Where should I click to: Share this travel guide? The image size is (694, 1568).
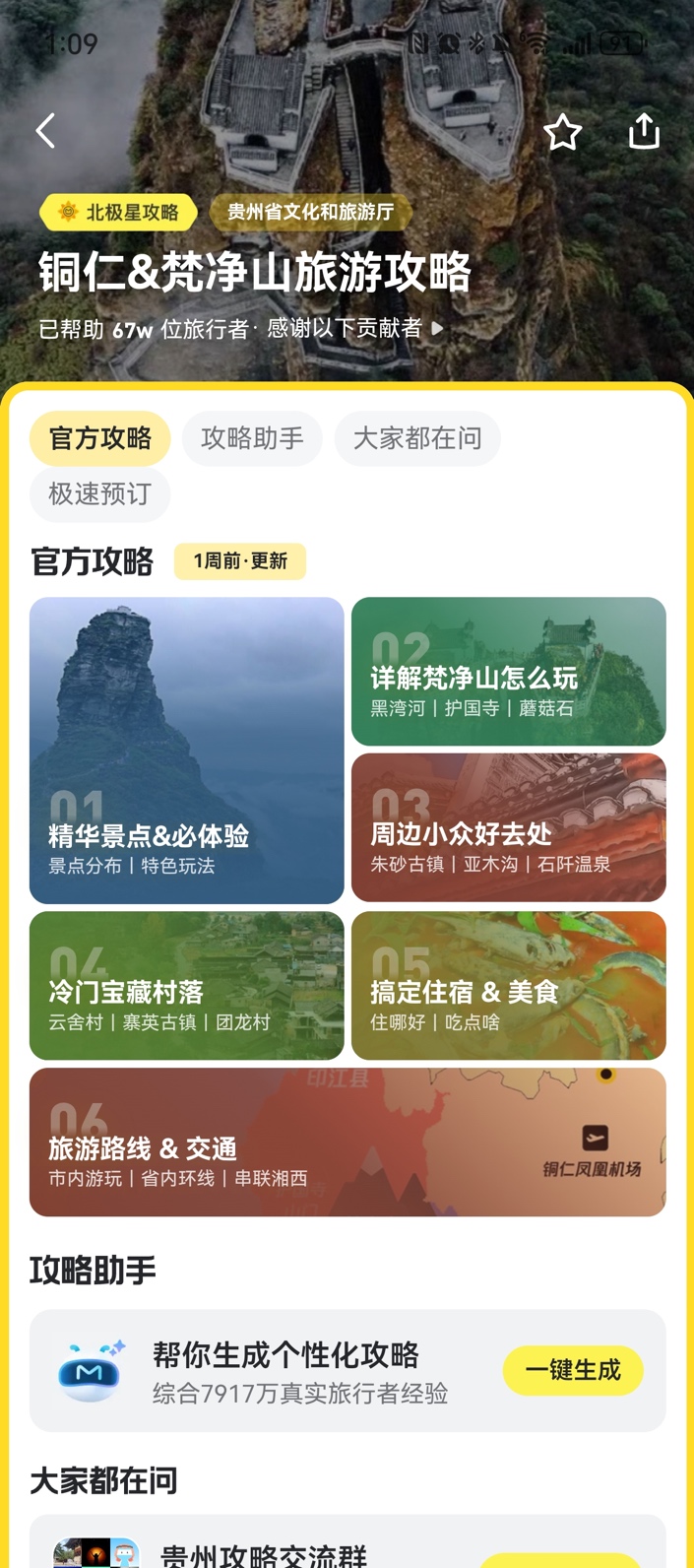point(644,131)
